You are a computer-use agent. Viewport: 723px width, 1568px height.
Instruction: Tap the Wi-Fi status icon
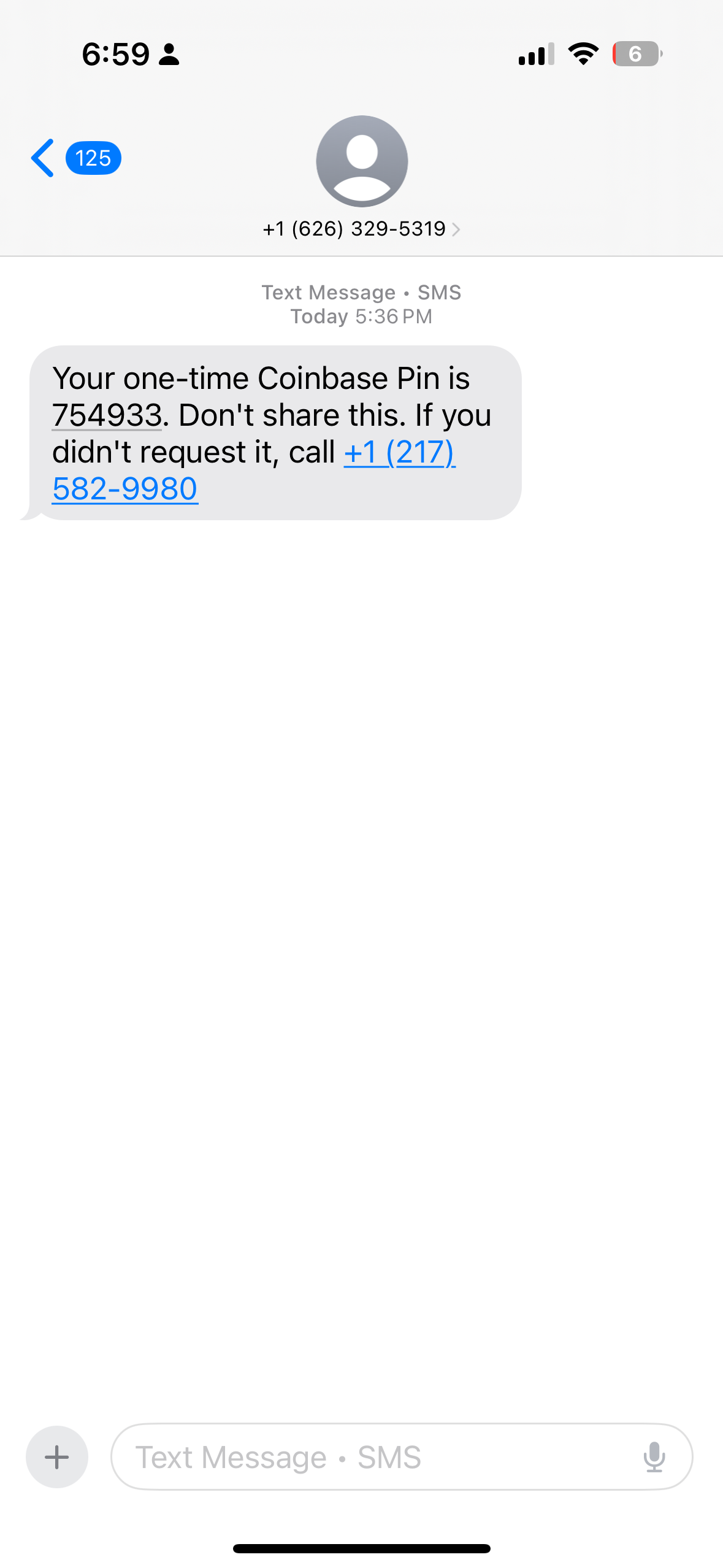click(x=581, y=54)
